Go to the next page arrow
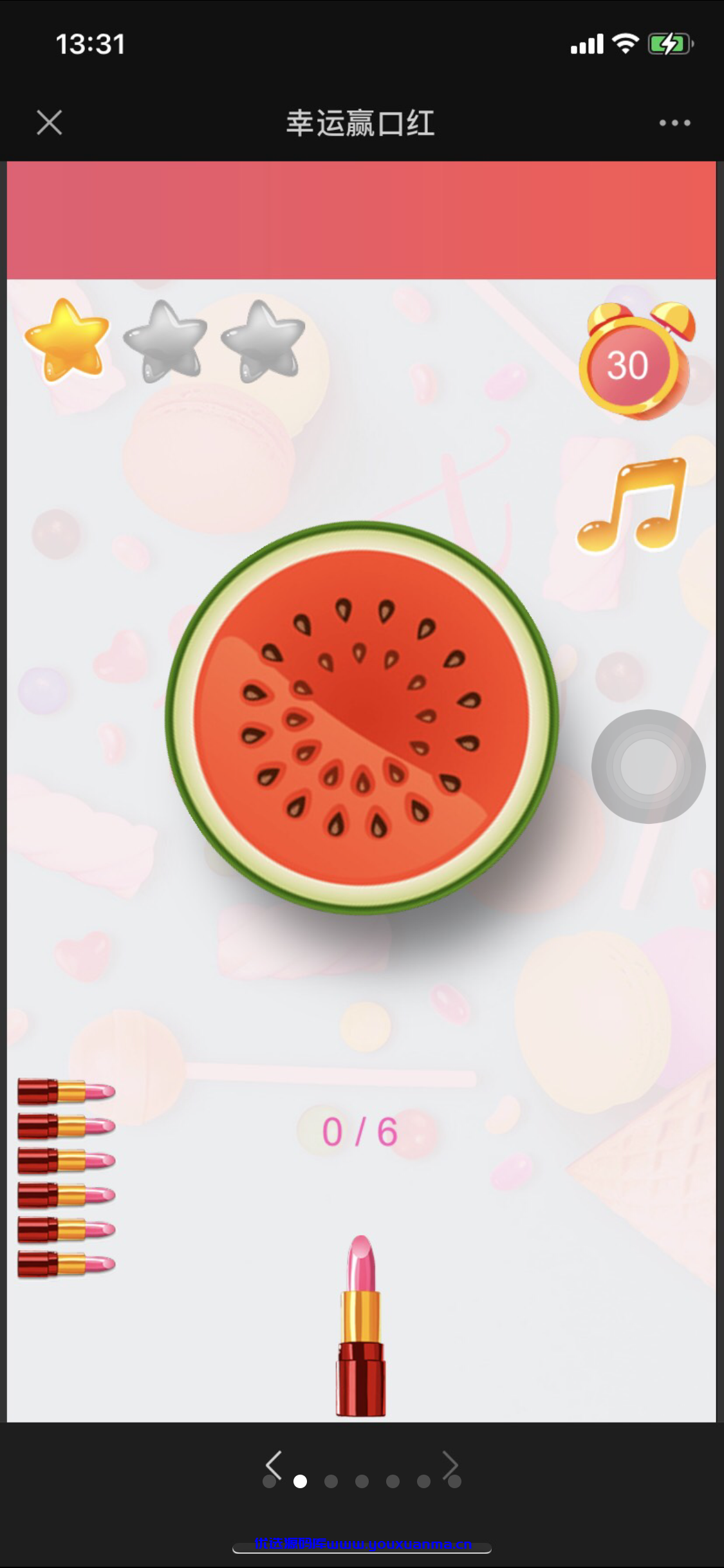This screenshot has width=724, height=1568. (x=450, y=1466)
